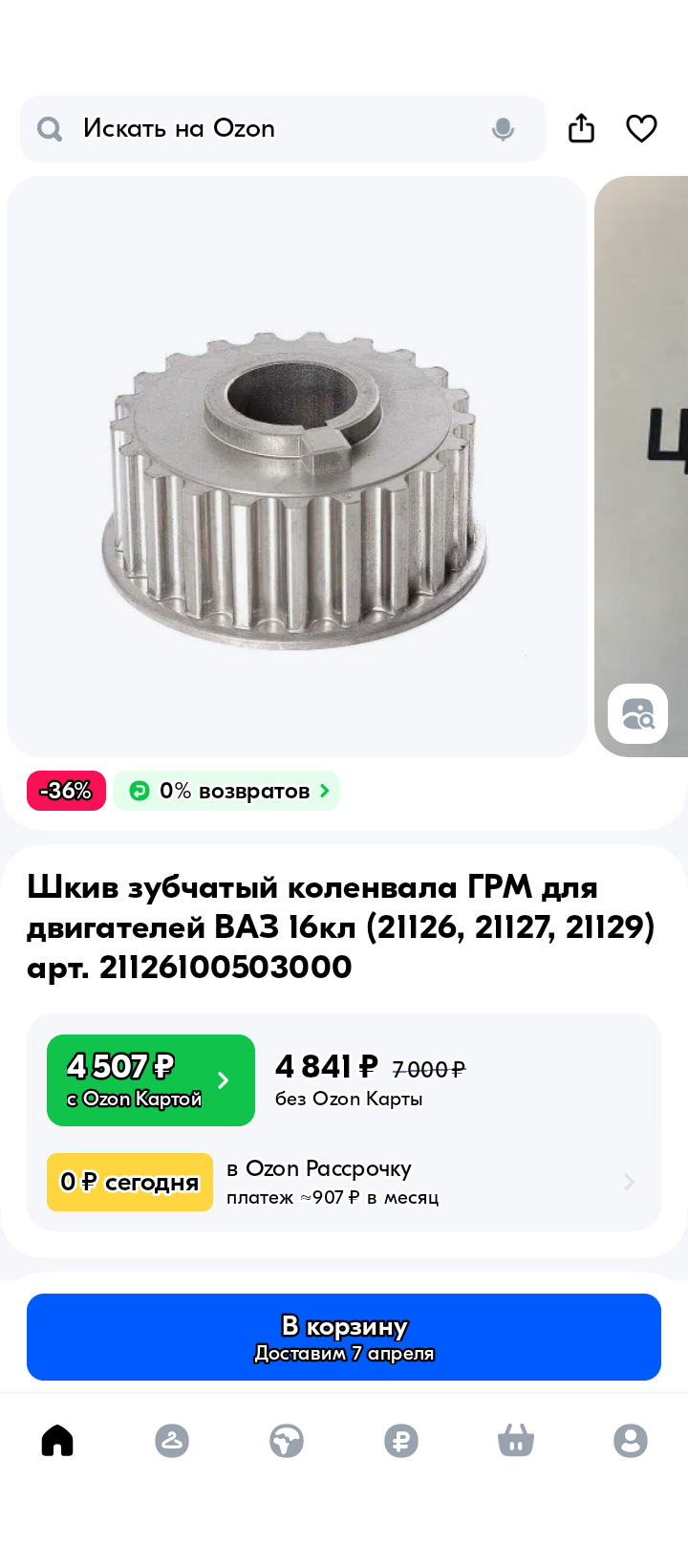Viewport: 688px width, 1568px height.
Task: Switch to the clothing hanger tab
Action: tap(172, 1440)
